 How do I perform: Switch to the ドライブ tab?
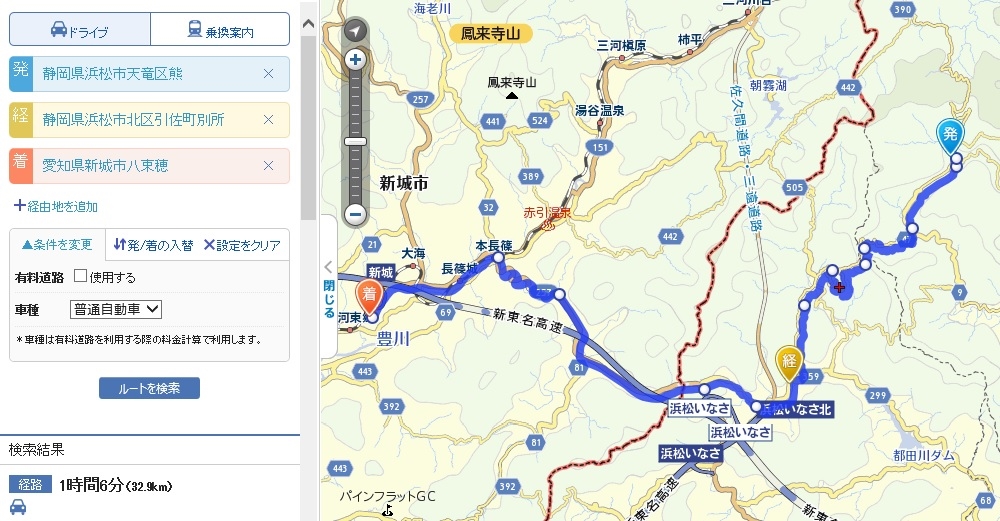pos(80,30)
